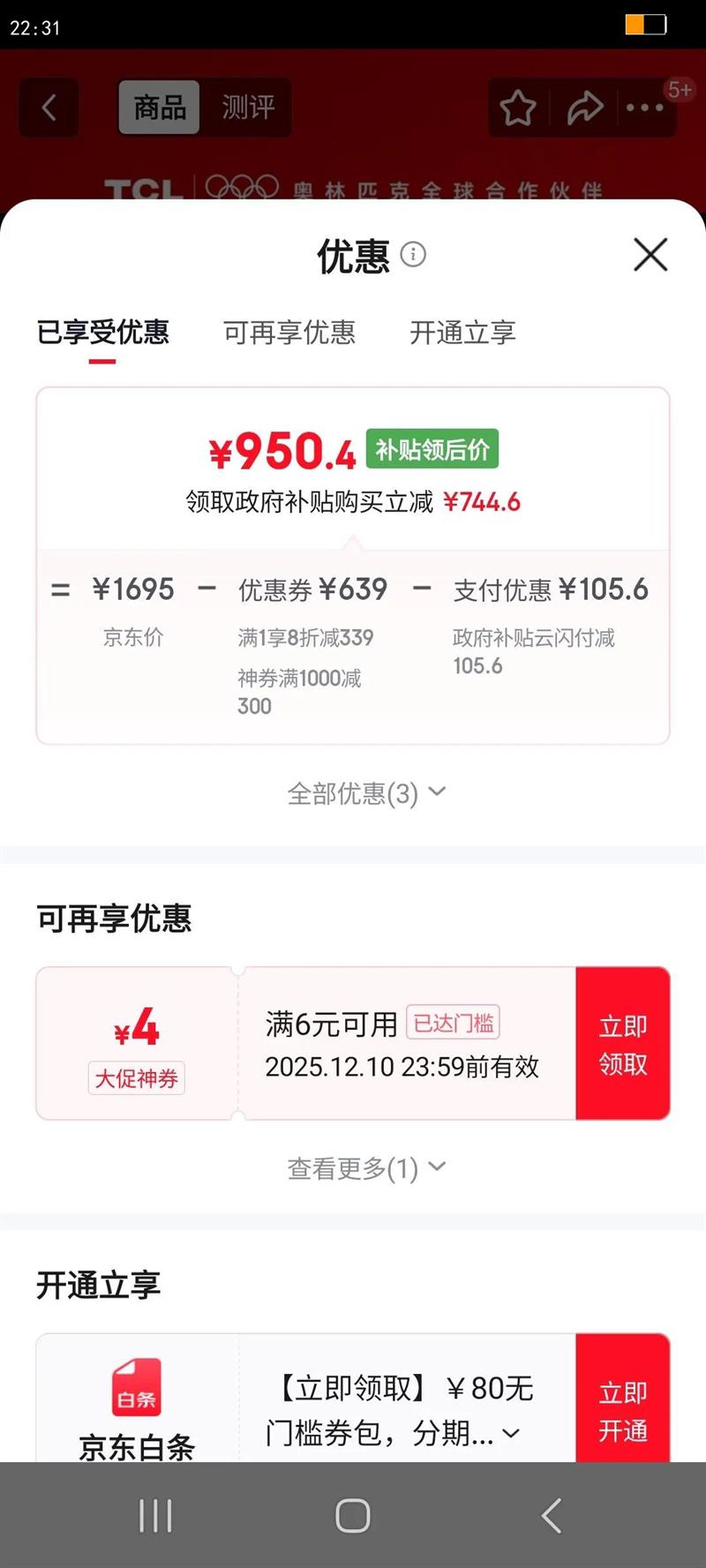Tap the info ⓘ icon next to 优惠
Image resolution: width=706 pixels, height=1568 pixels.
(411, 255)
